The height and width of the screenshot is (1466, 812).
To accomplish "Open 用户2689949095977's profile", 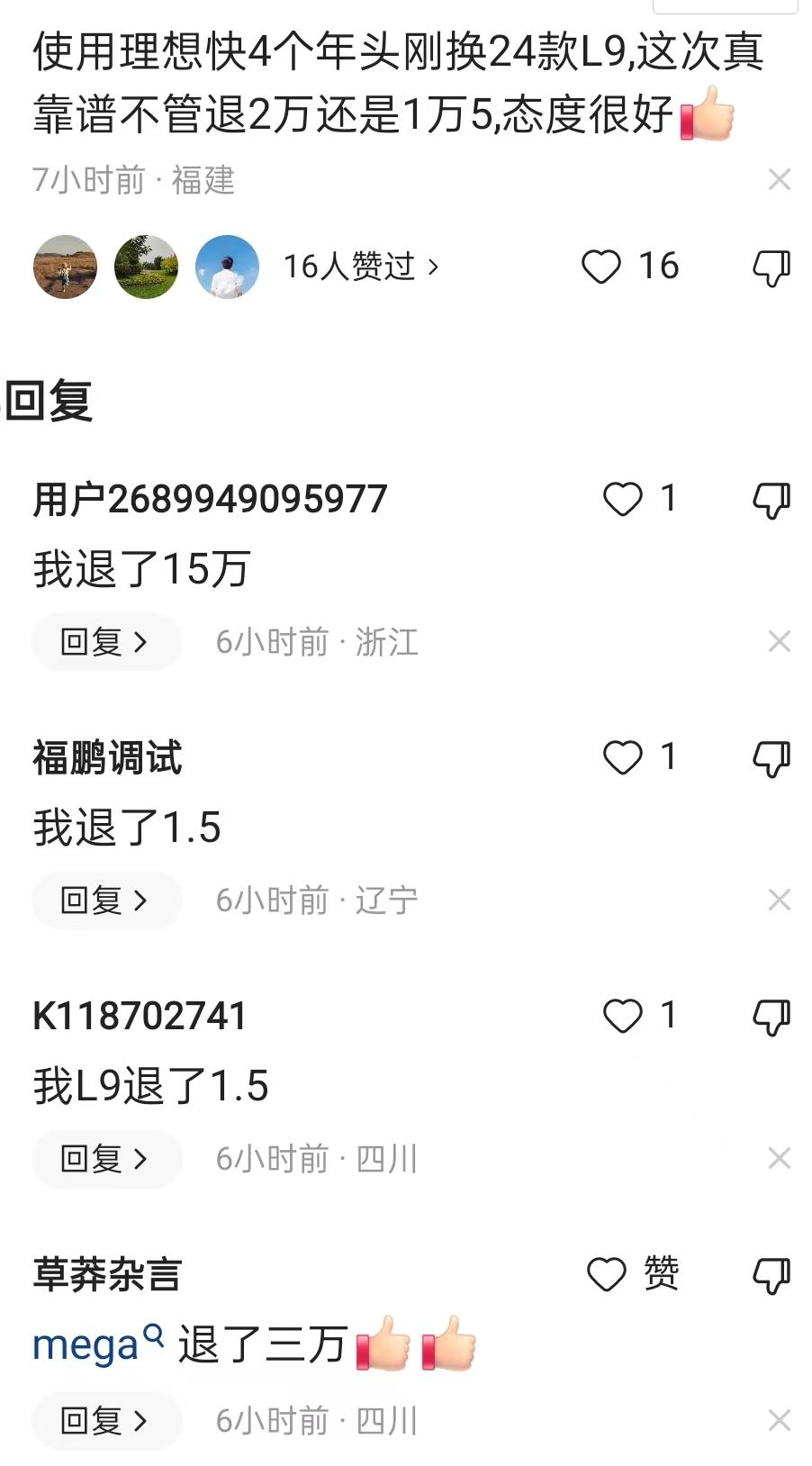I will pos(210,499).
